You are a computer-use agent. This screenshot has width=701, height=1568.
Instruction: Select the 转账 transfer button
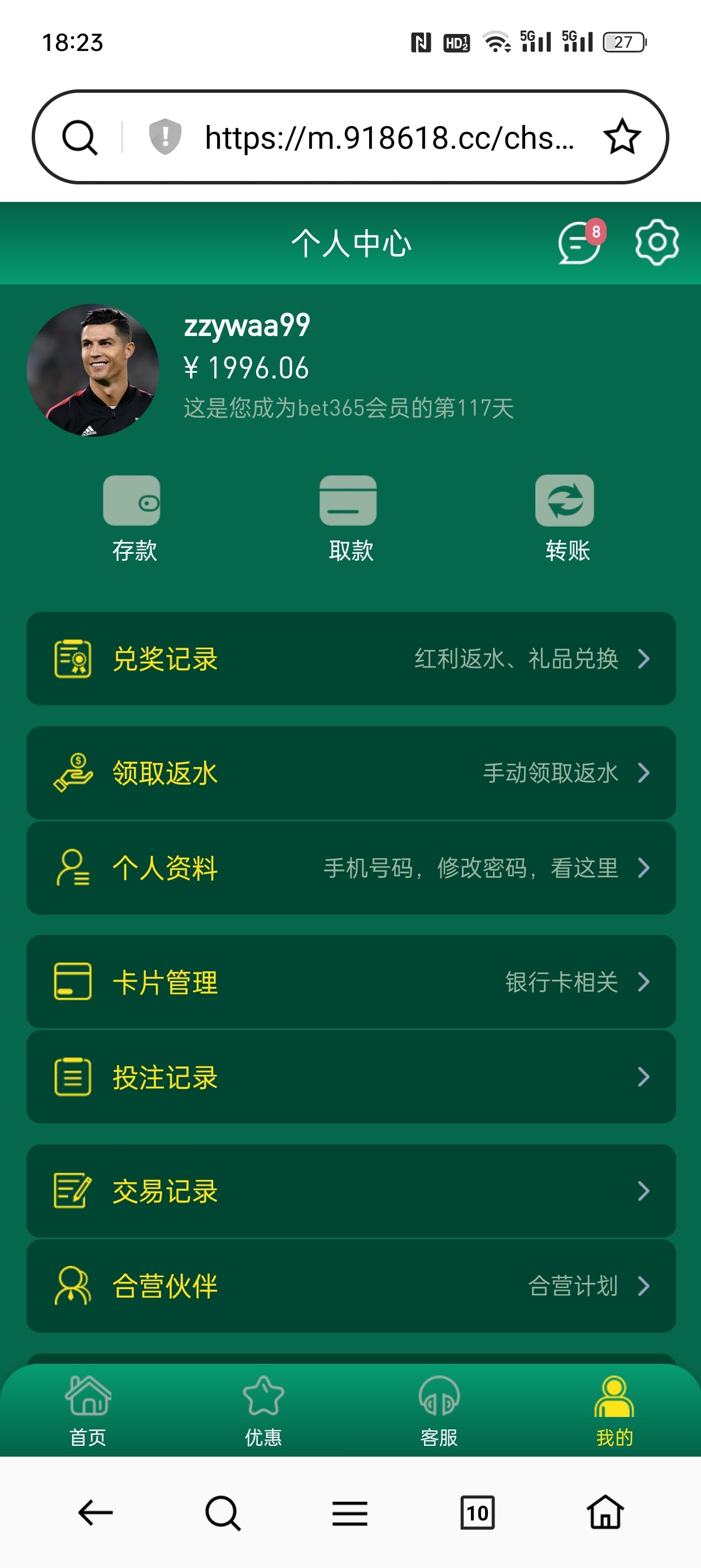pyautogui.click(x=566, y=518)
